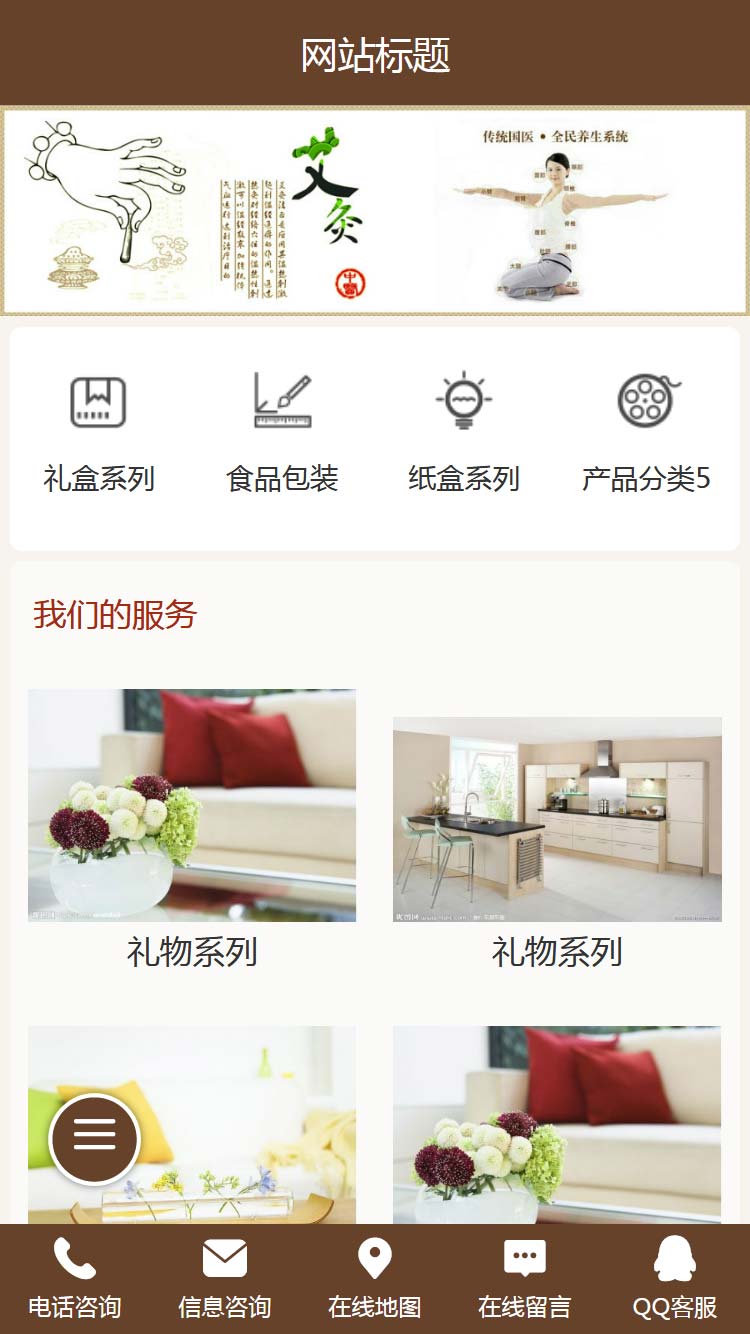The height and width of the screenshot is (1334, 750).
Task: Tap the moxibustion banner image
Action: point(375,212)
